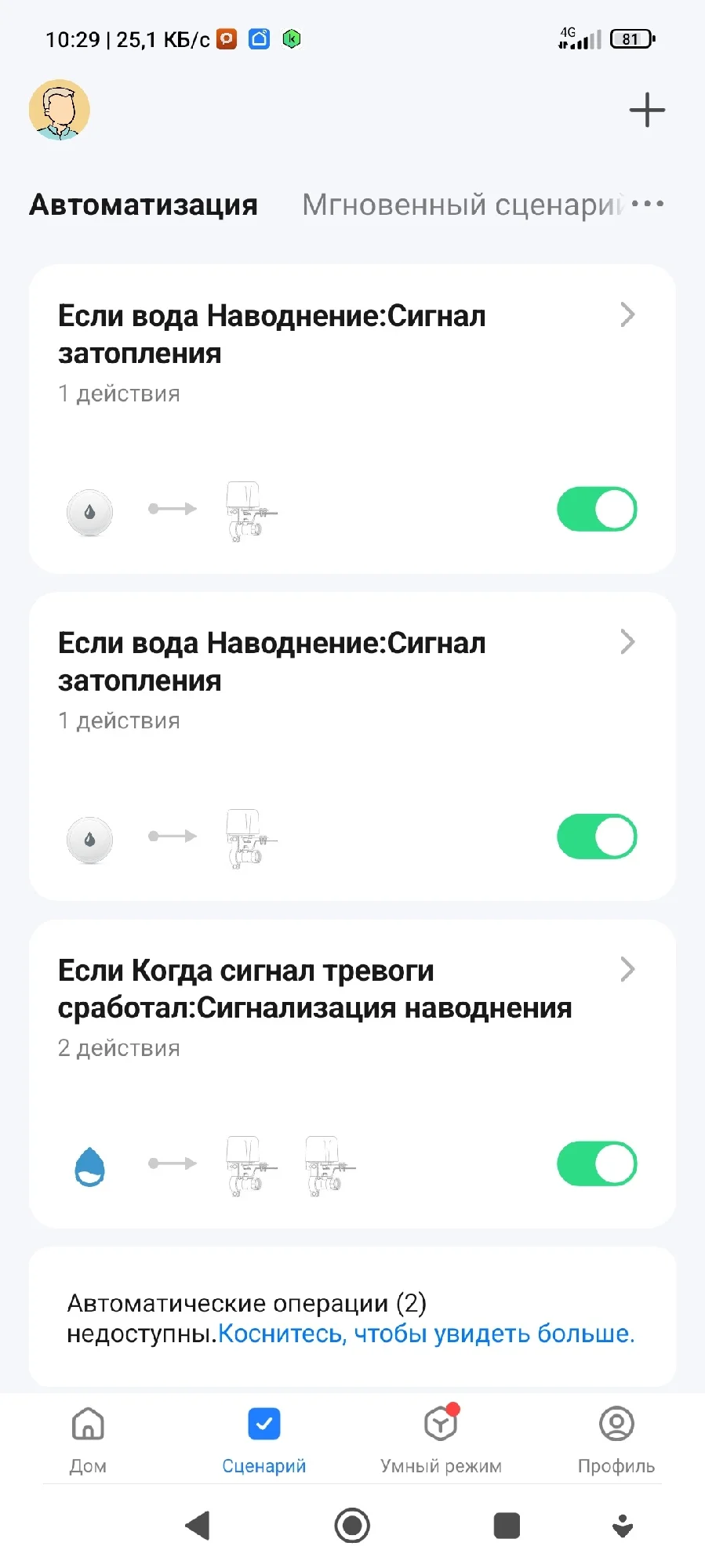Tap the Коснитесь, чтобы увидеть больше link
This screenshot has width=705, height=1568.
pos(426,1334)
